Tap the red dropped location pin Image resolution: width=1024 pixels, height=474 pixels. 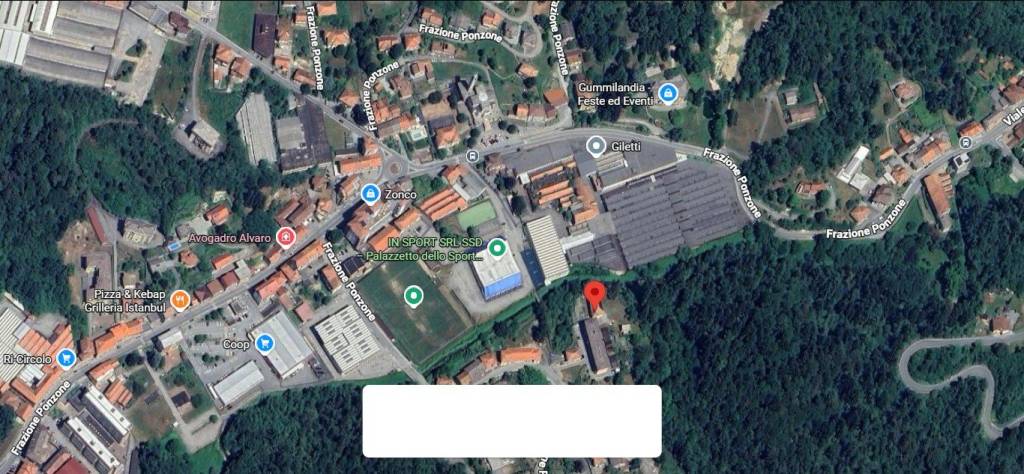pos(595,296)
